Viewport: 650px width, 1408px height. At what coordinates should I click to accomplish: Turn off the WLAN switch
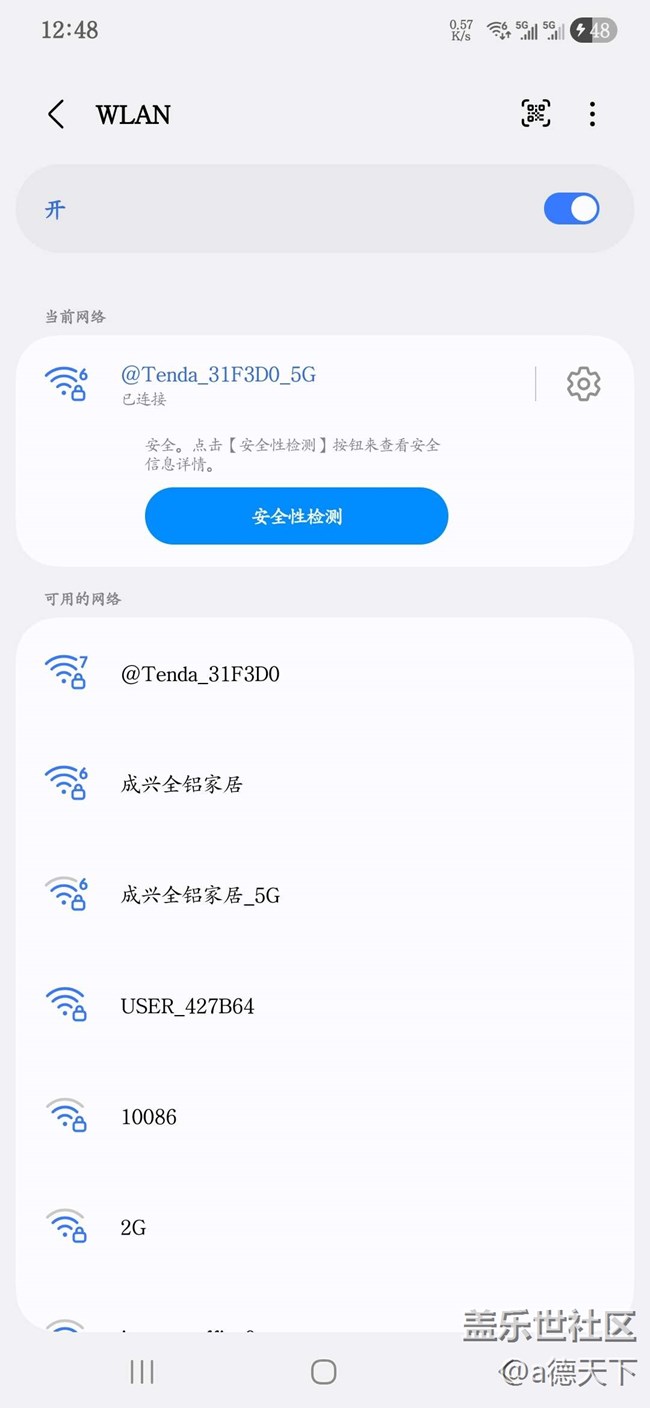[x=571, y=209]
